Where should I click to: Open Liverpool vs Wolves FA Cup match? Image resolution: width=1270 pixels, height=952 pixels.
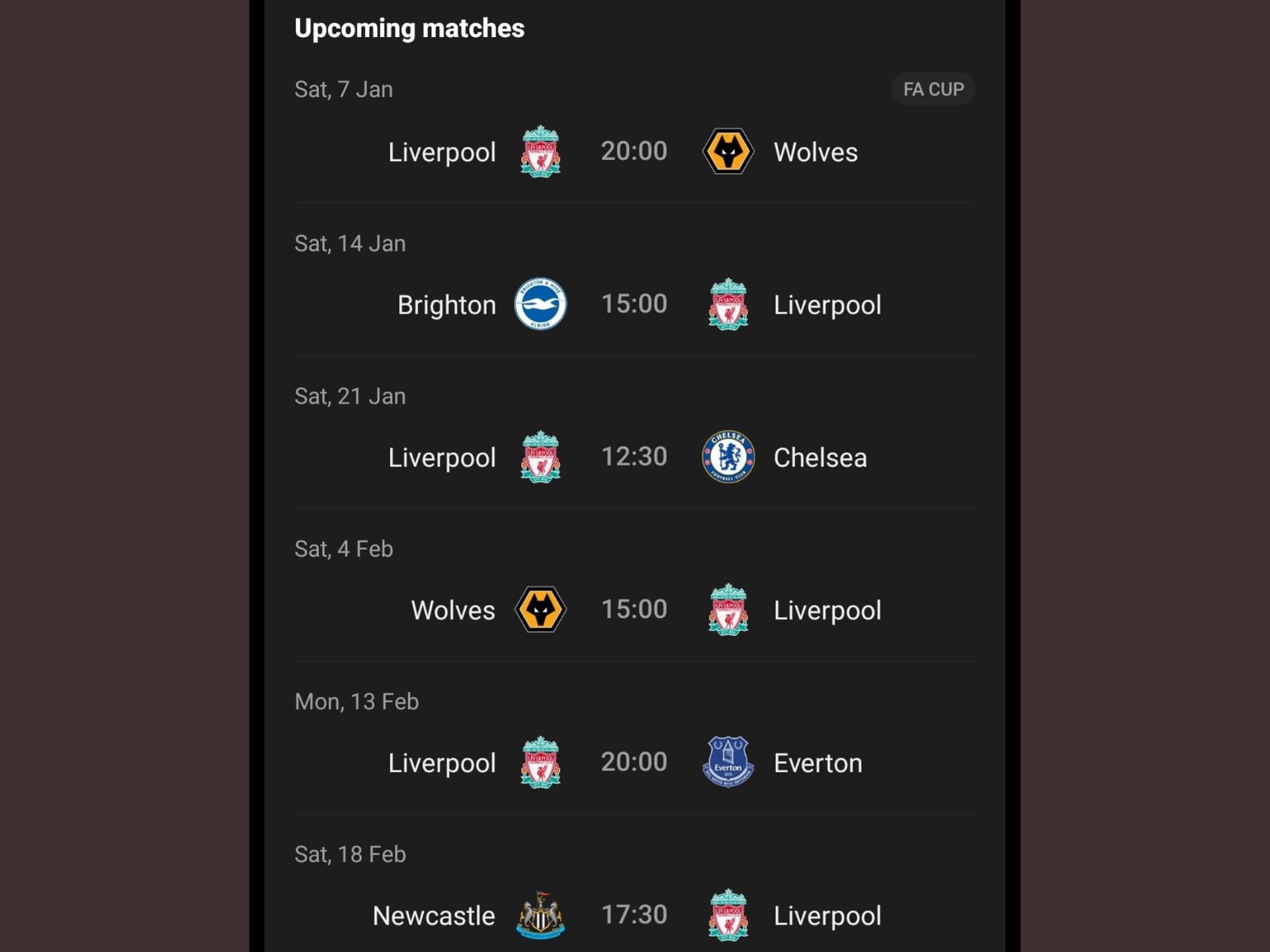click(634, 151)
